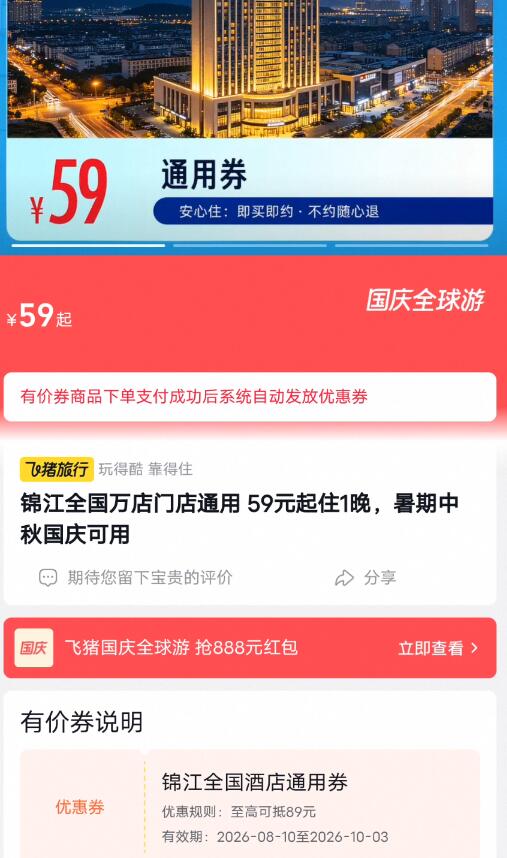Image resolution: width=507 pixels, height=858 pixels.
Task: Tap 立即查看 on the National Day banner
Action: [x=438, y=648]
